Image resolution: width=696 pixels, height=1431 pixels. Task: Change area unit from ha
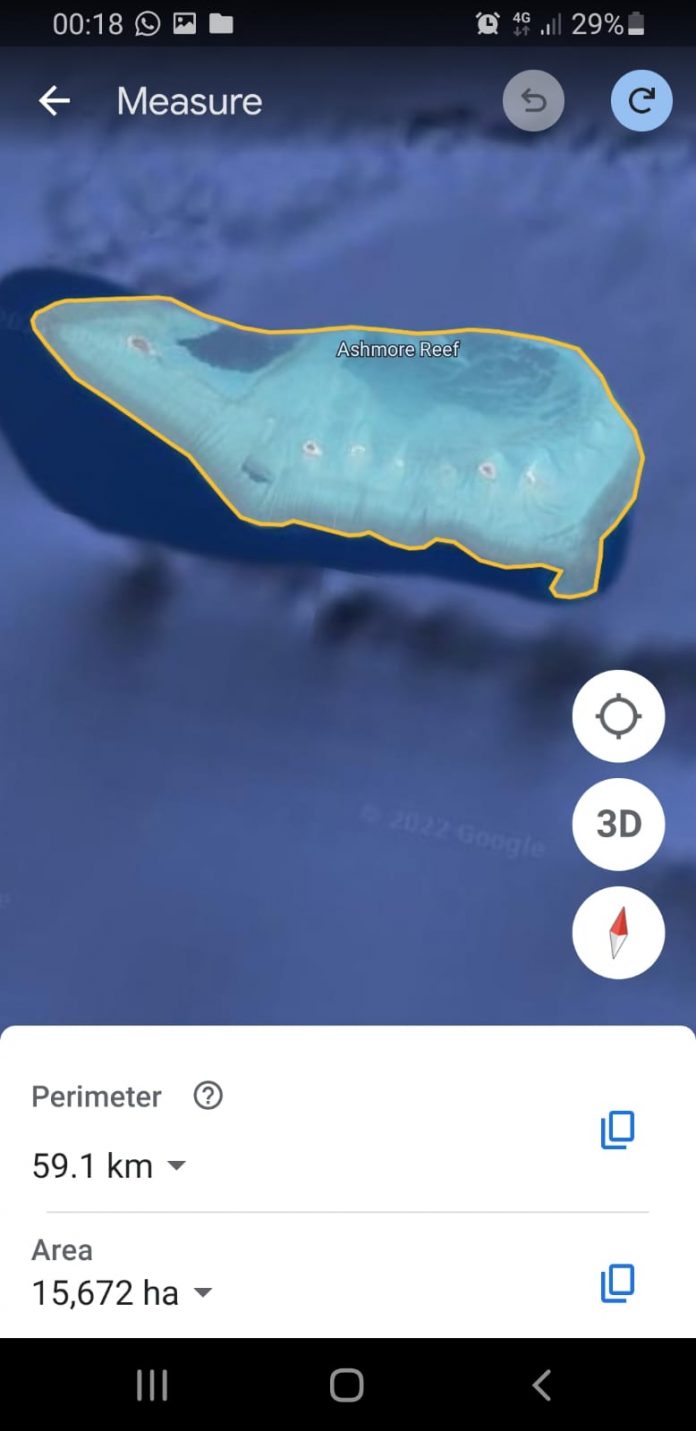tap(202, 1293)
